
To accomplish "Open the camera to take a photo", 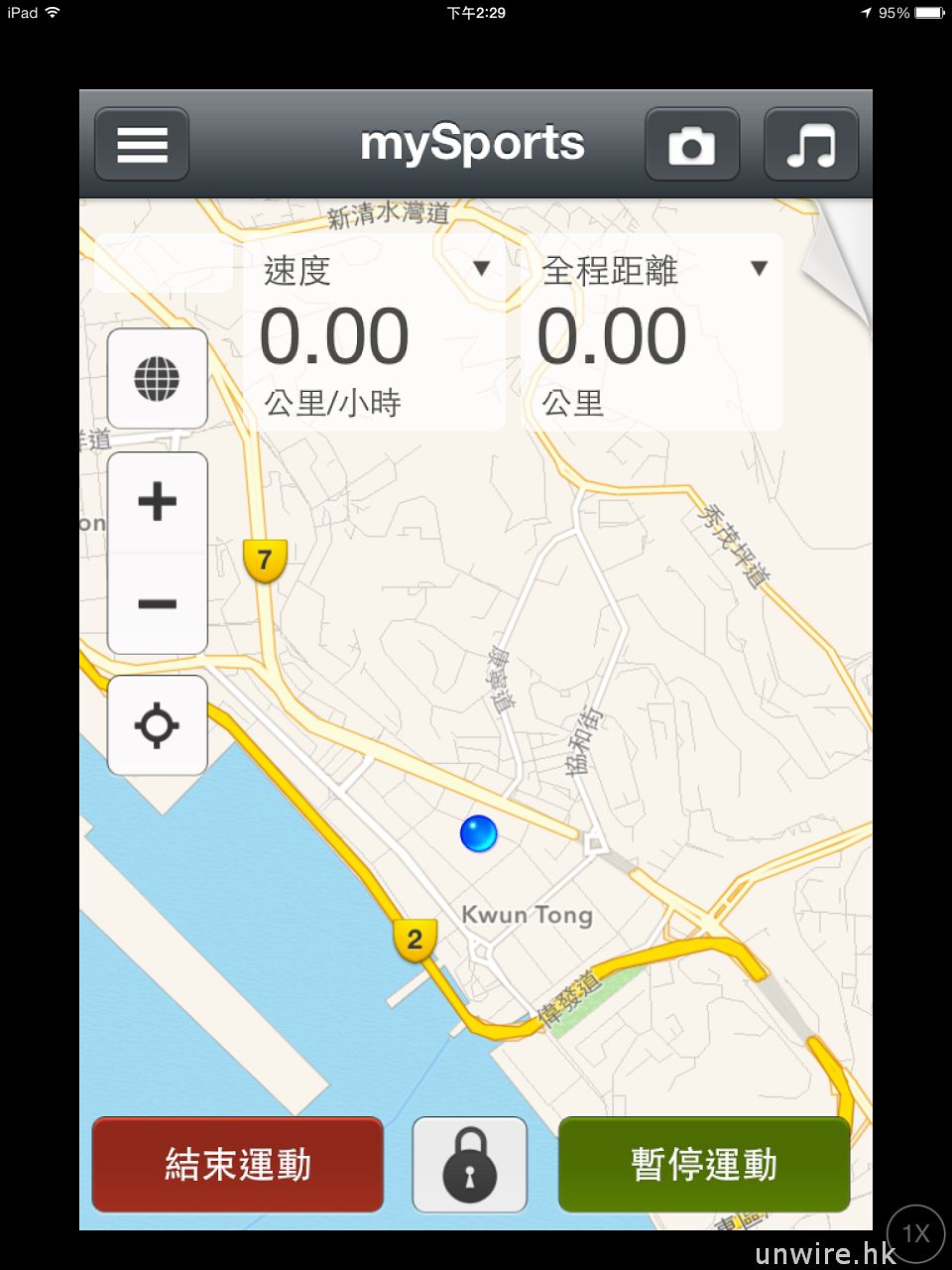I will click(x=691, y=145).
